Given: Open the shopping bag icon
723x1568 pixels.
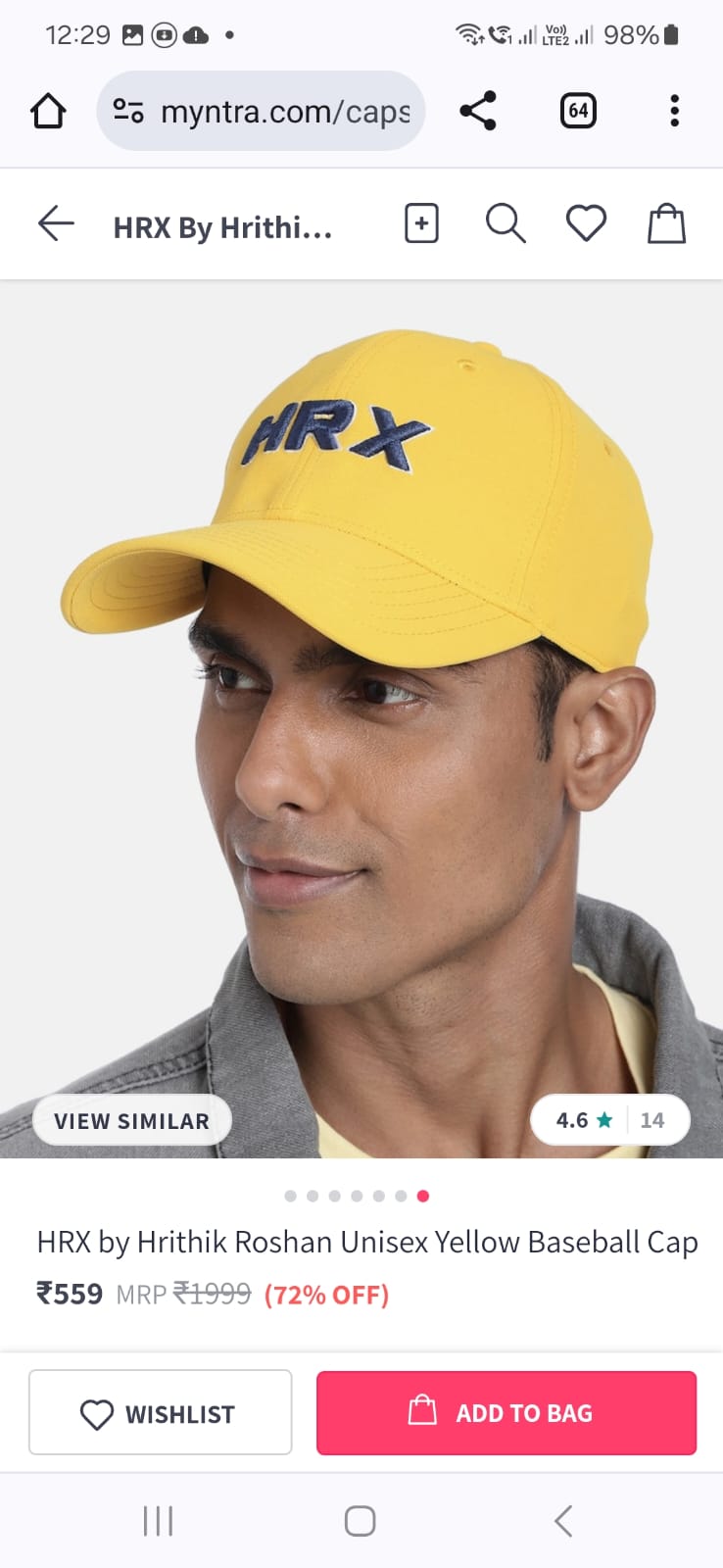Looking at the screenshot, I should (x=666, y=224).
